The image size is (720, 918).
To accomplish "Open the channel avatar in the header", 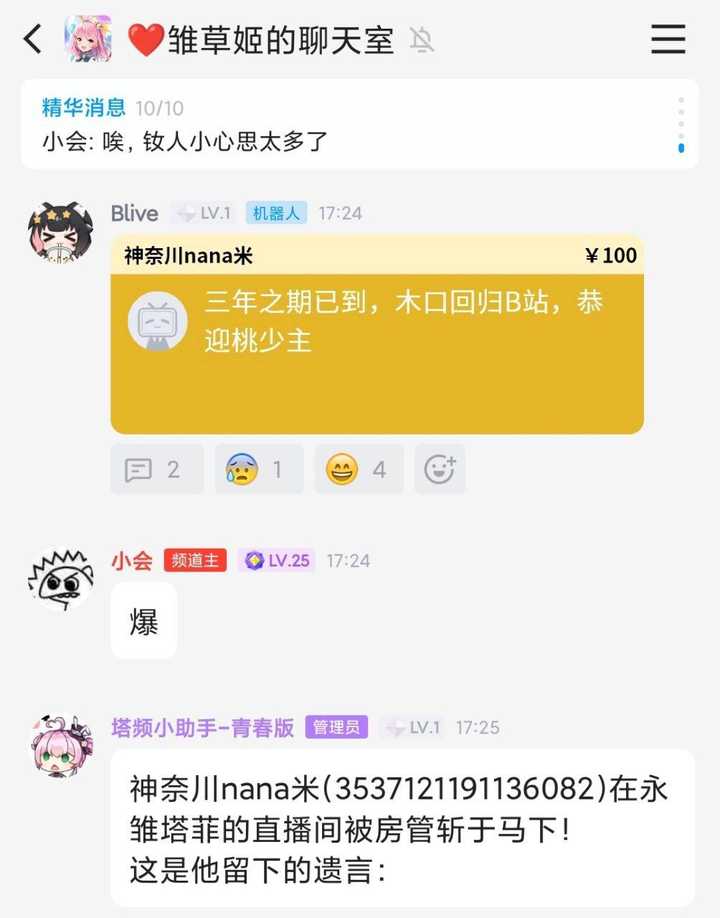I will point(88,39).
